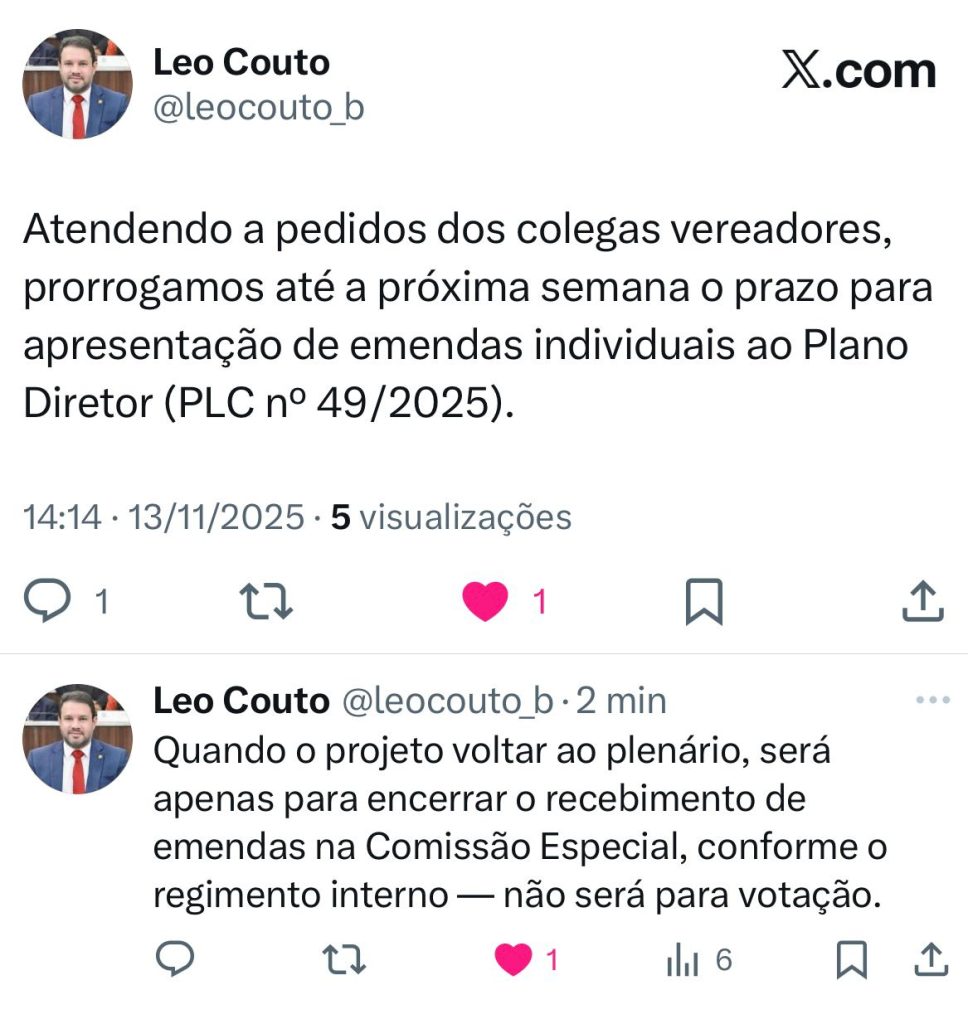
Task: Open Leo Couto's avatar on the main post
Action: [x=77, y=85]
